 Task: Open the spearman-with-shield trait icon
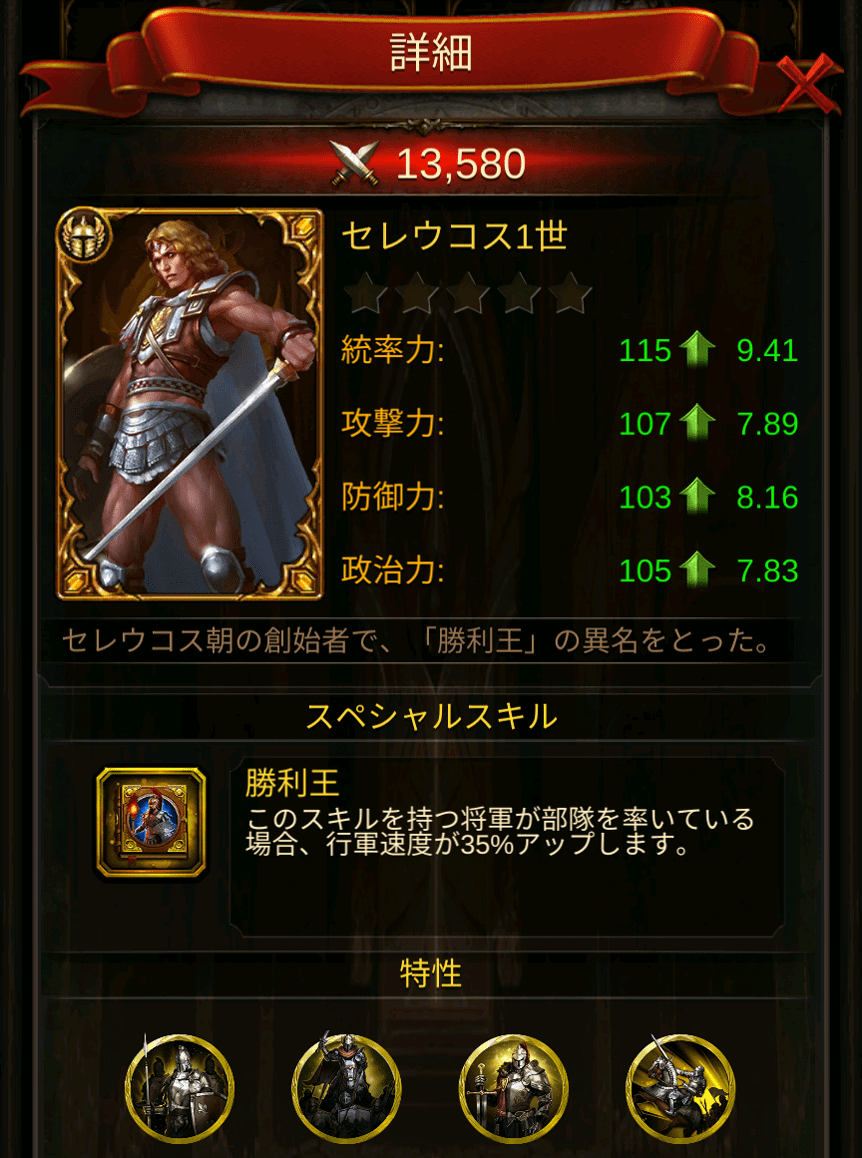pyautogui.click(x=179, y=1089)
